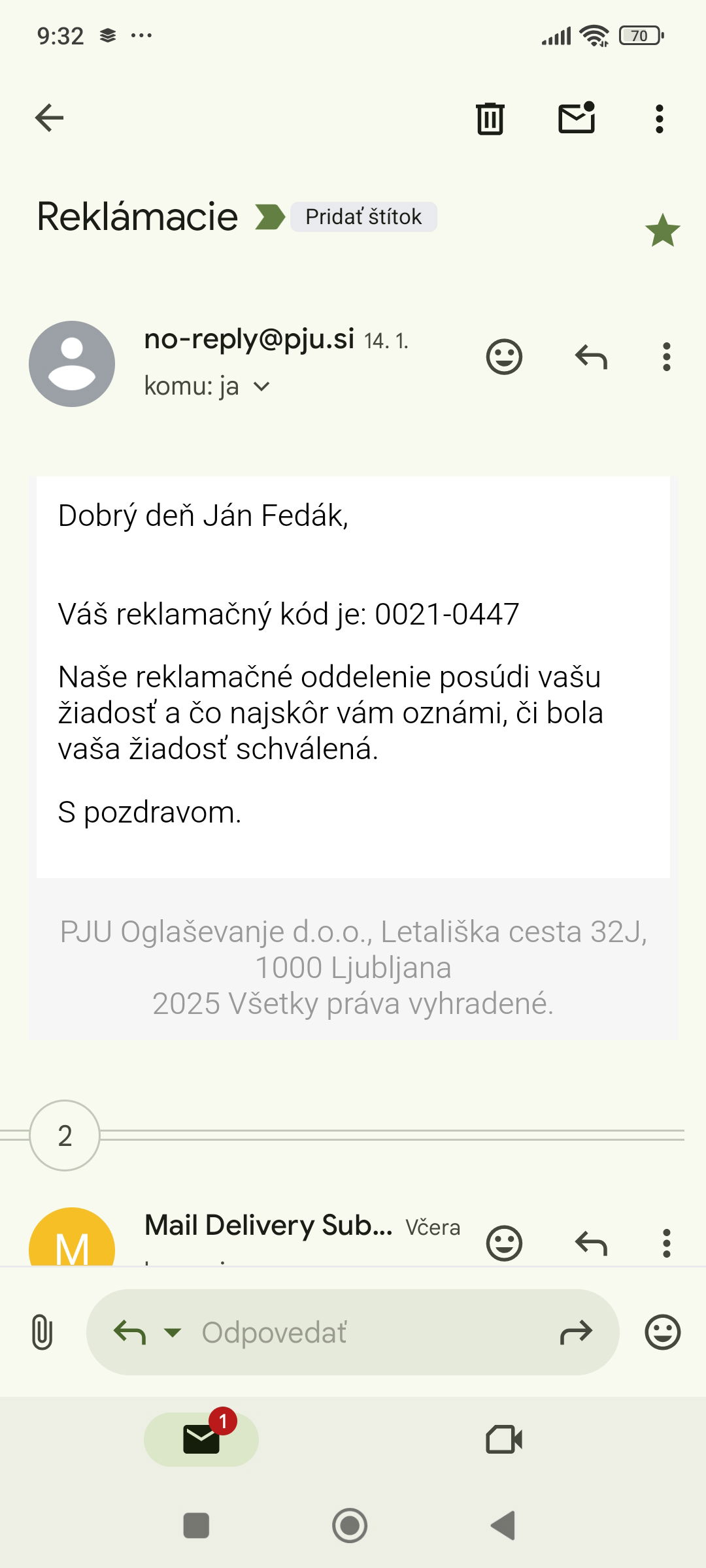Image resolution: width=706 pixels, height=1568 pixels.
Task: Go back using the top-left arrow
Action: (x=49, y=118)
